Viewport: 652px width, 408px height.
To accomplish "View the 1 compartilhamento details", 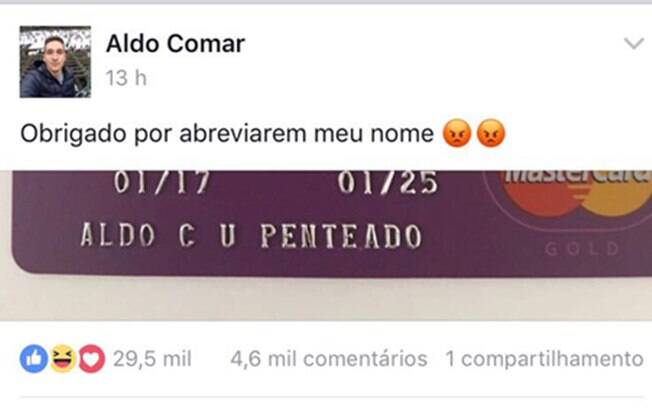I will [544, 359].
